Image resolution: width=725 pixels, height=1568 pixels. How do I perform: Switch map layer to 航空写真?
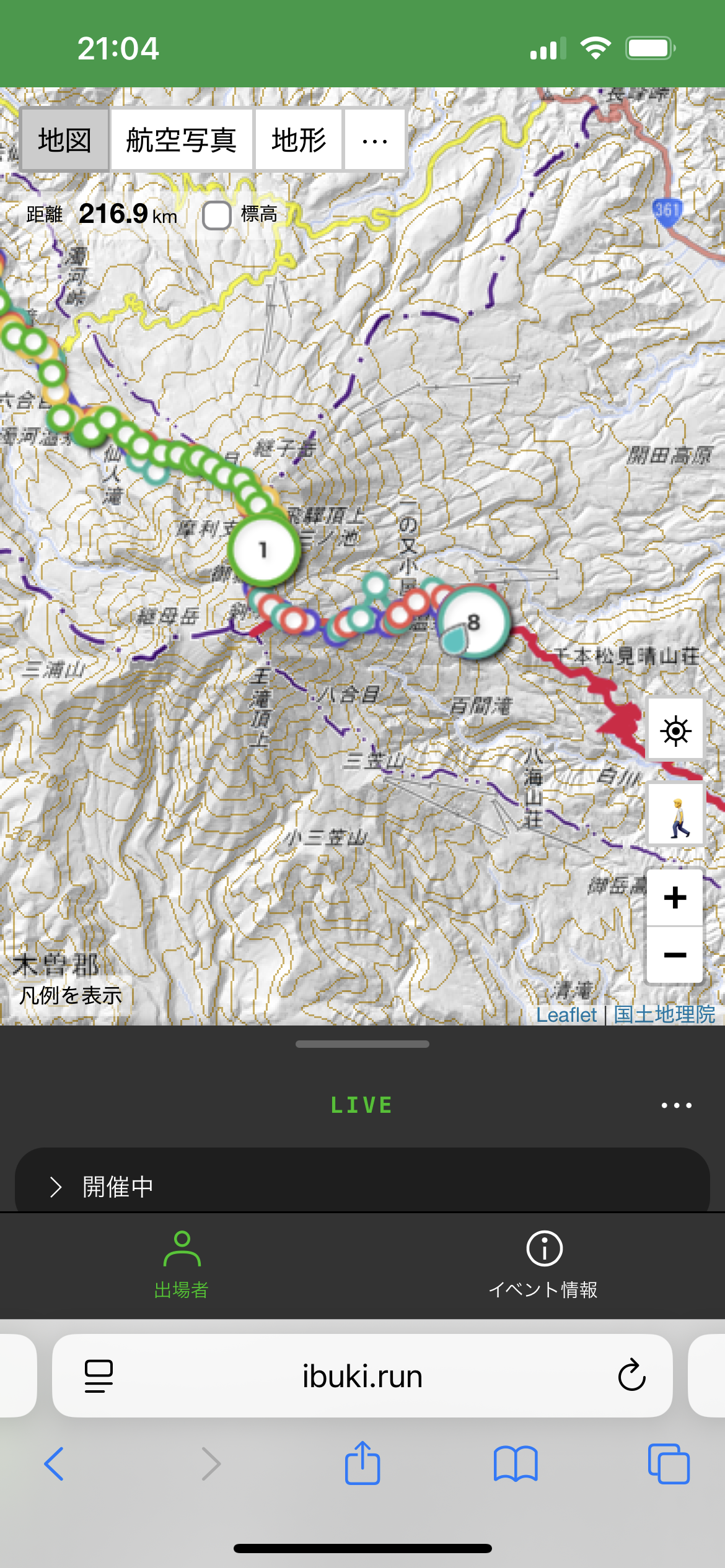pos(181,140)
